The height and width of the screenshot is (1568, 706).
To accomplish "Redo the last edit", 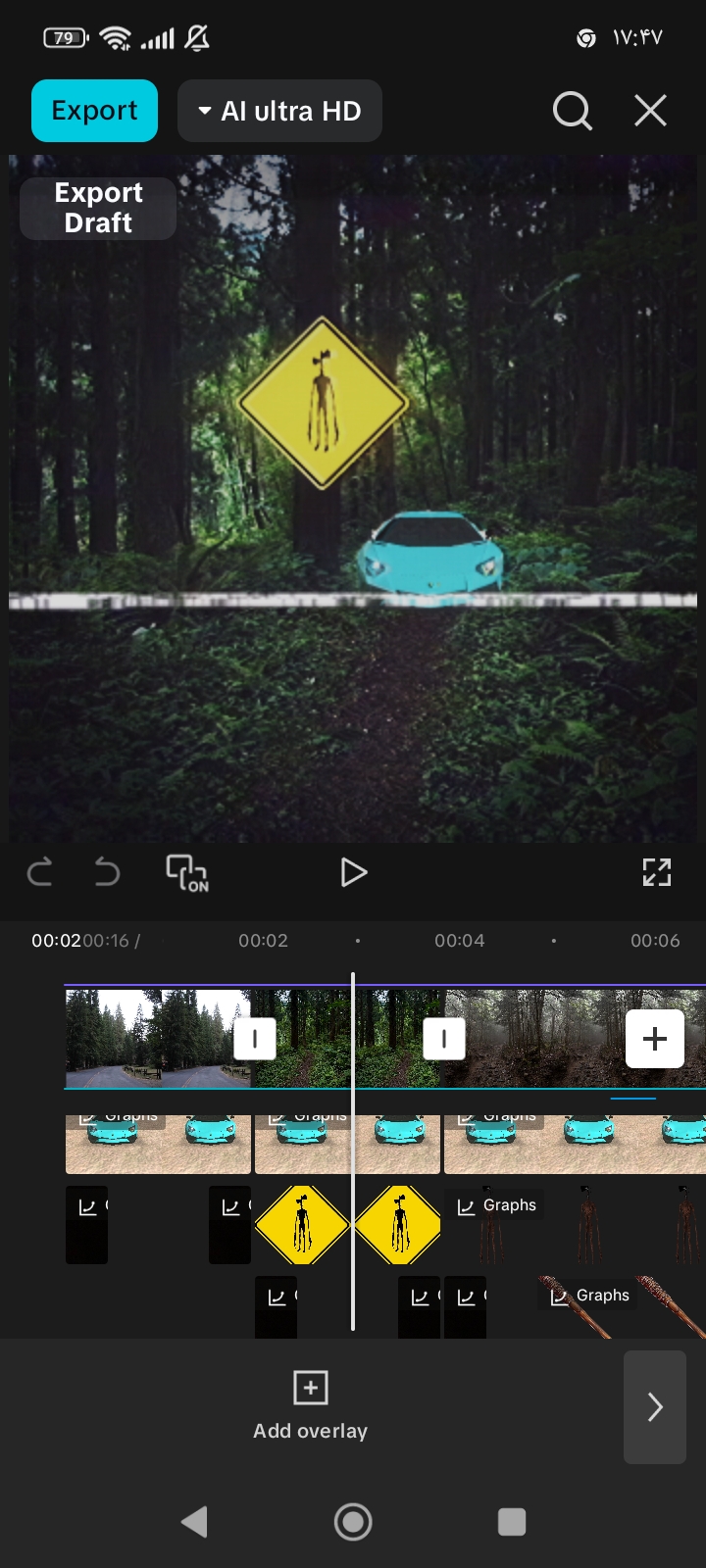I will pos(106,871).
